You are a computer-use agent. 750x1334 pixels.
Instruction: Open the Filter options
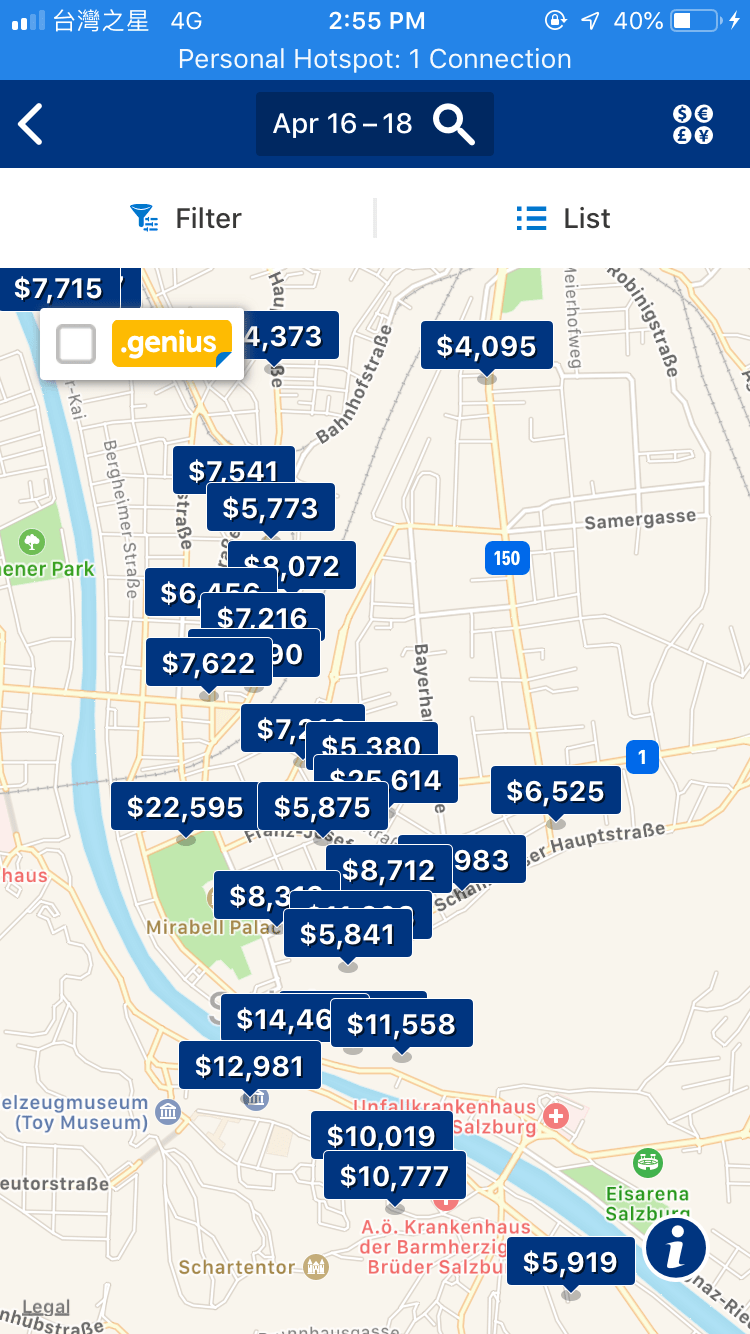click(186, 218)
